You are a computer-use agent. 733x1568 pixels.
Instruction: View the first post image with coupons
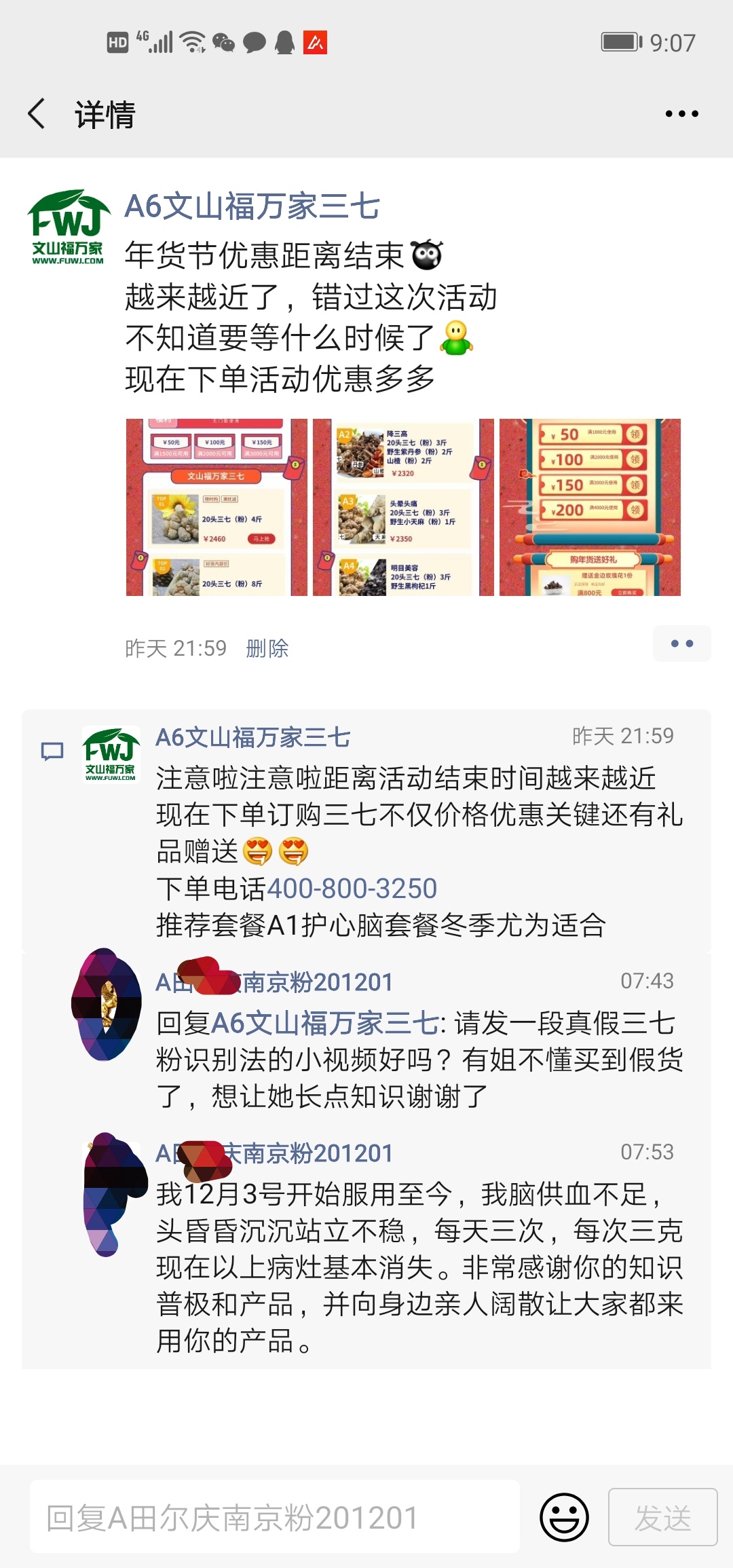pos(217,507)
